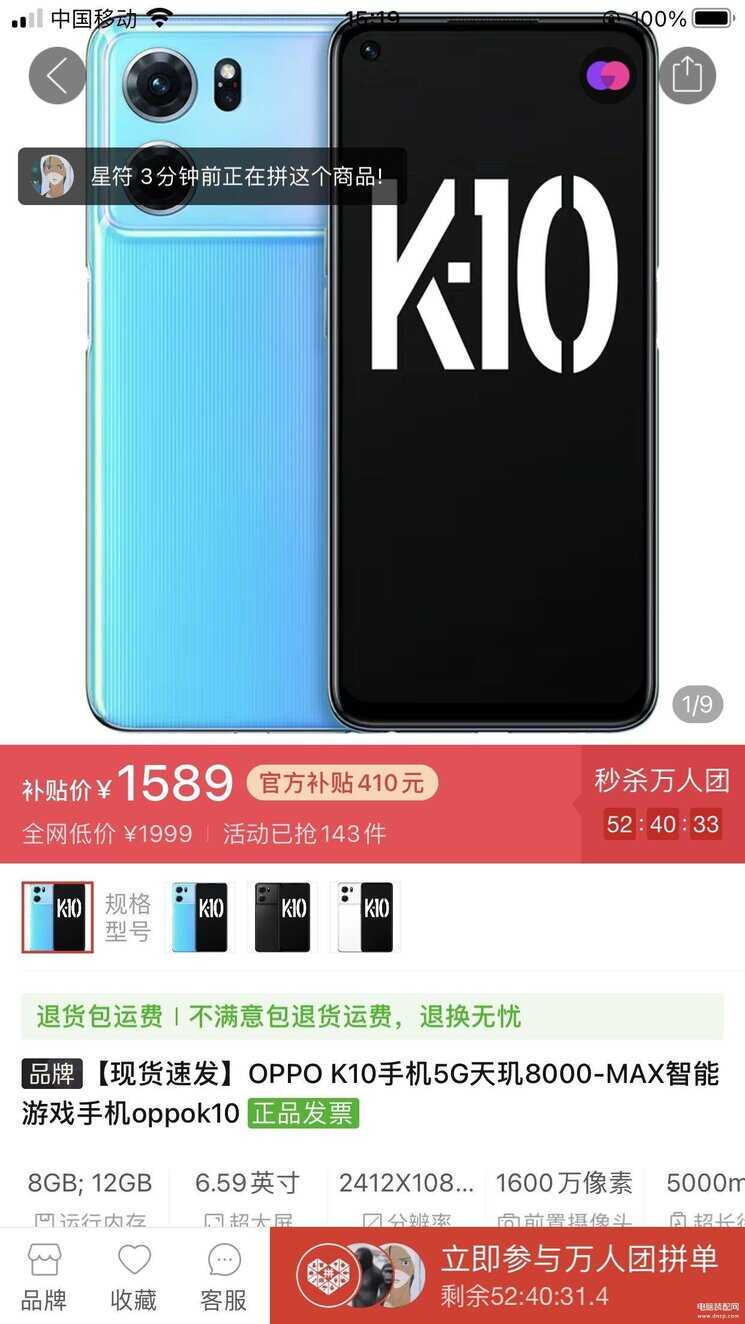The image size is (745, 1324).
Task: Select the blue K10 variant next to 规格型号
Action: click(200, 917)
